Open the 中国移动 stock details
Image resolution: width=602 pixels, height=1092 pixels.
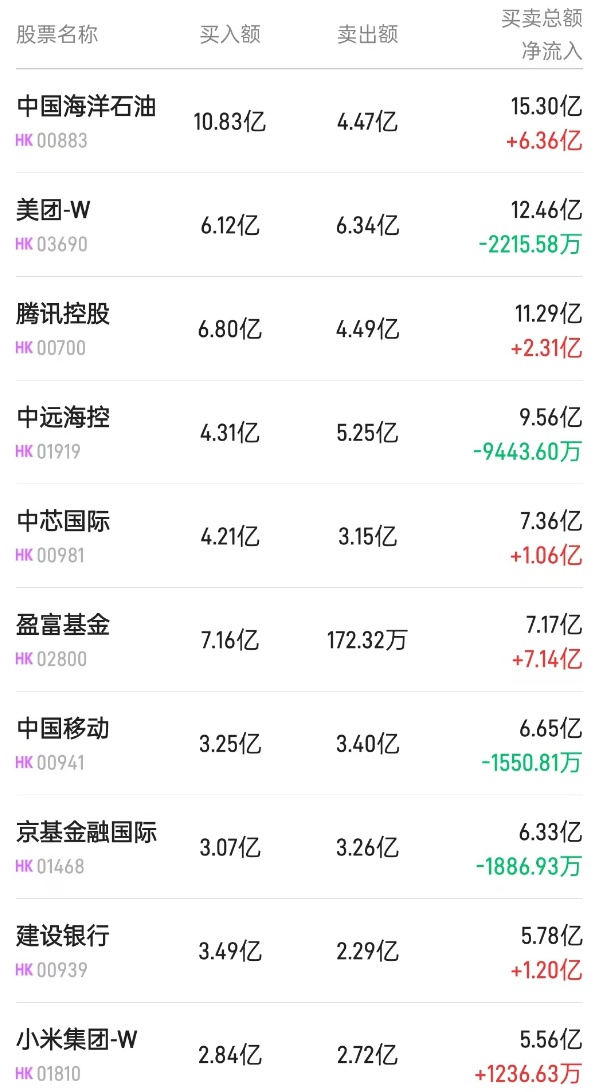point(63,729)
